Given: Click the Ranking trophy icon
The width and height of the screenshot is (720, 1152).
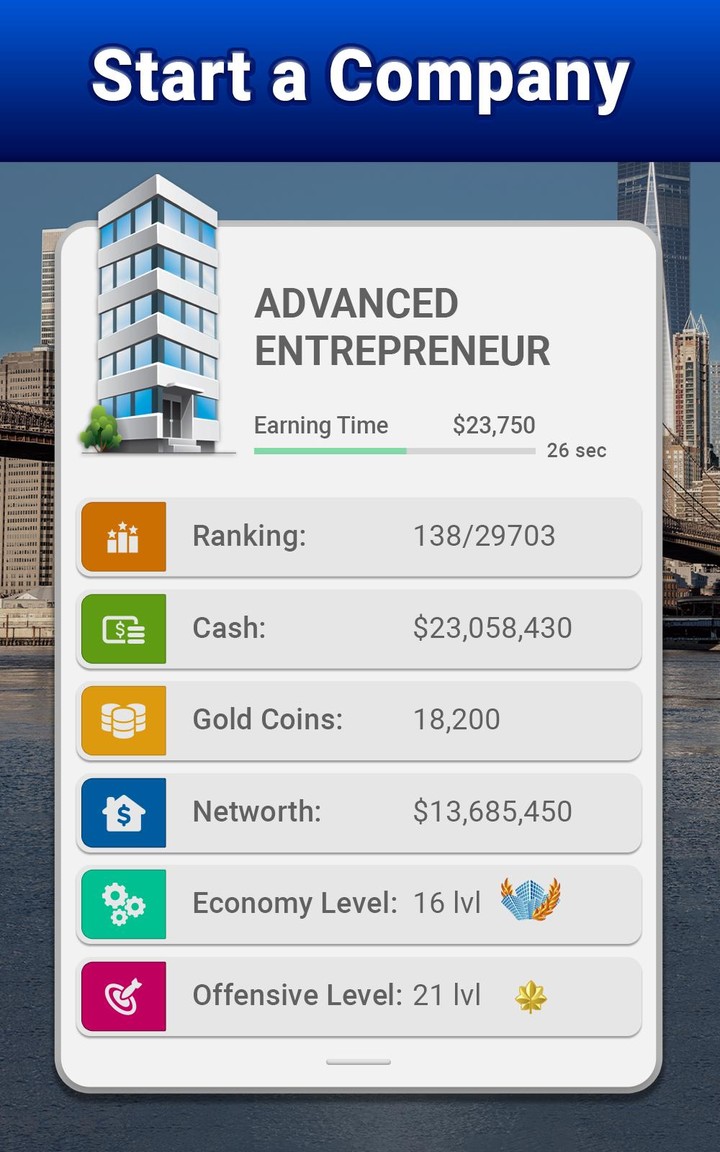Looking at the screenshot, I should tap(123, 536).
